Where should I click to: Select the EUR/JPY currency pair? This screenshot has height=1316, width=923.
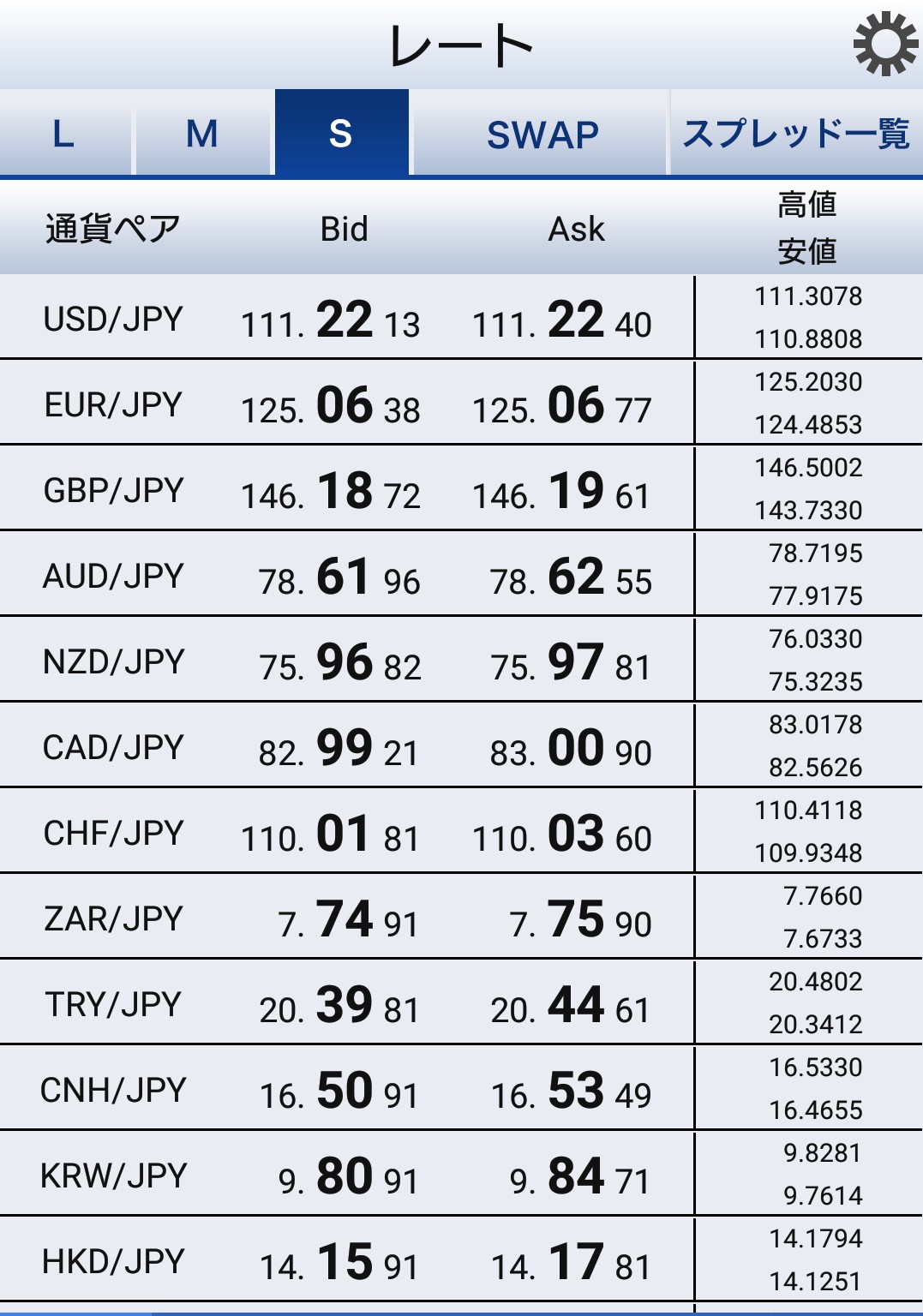(113, 404)
